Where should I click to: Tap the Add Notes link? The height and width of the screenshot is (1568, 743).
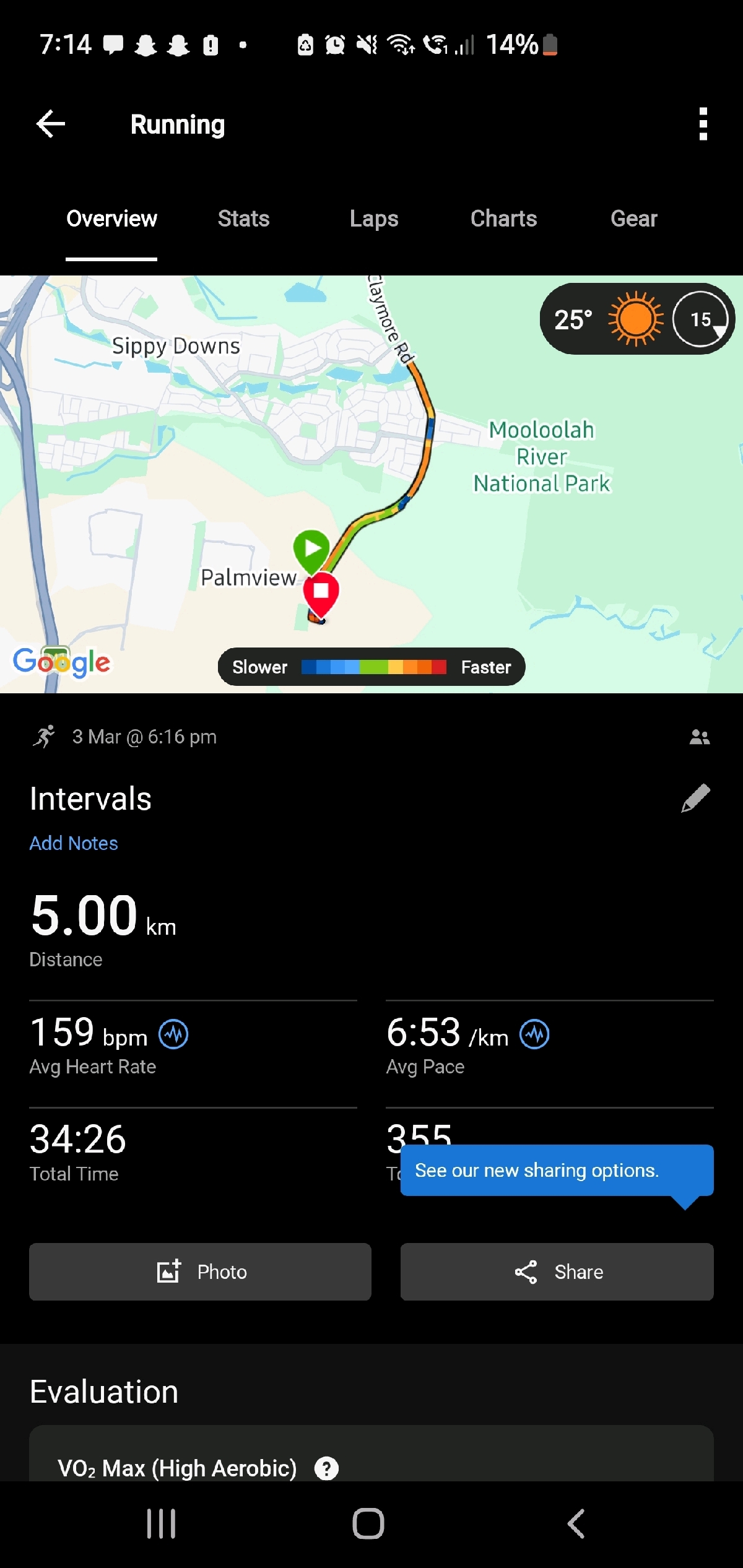74,843
